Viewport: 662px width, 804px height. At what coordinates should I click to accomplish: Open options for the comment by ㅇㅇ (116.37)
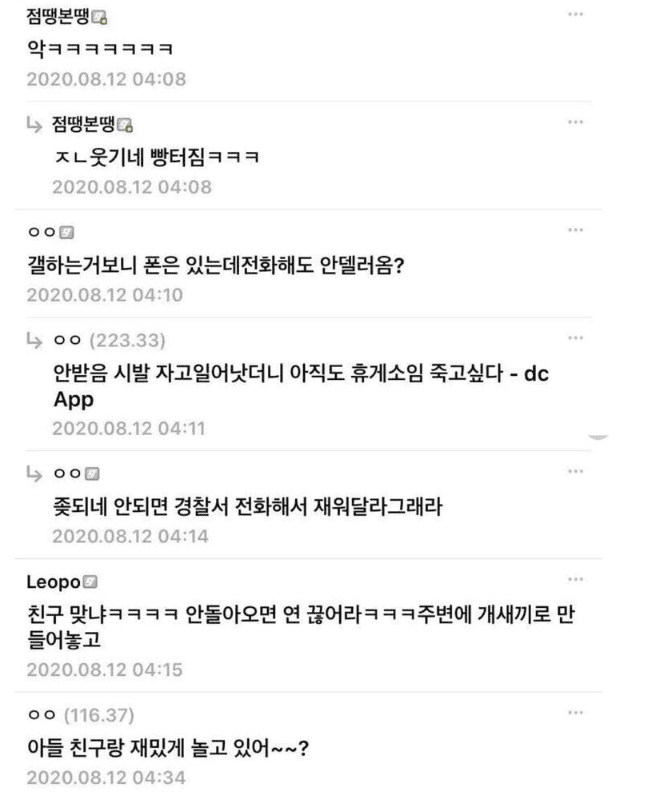pos(574,713)
